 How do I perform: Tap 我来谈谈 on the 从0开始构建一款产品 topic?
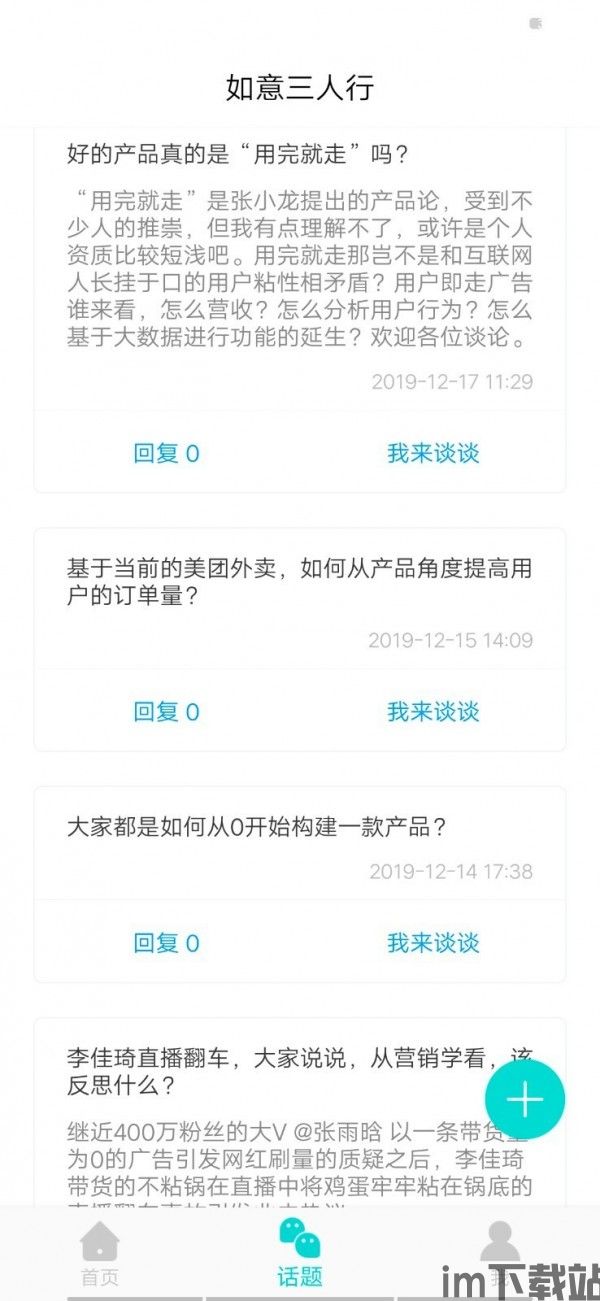(x=433, y=943)
